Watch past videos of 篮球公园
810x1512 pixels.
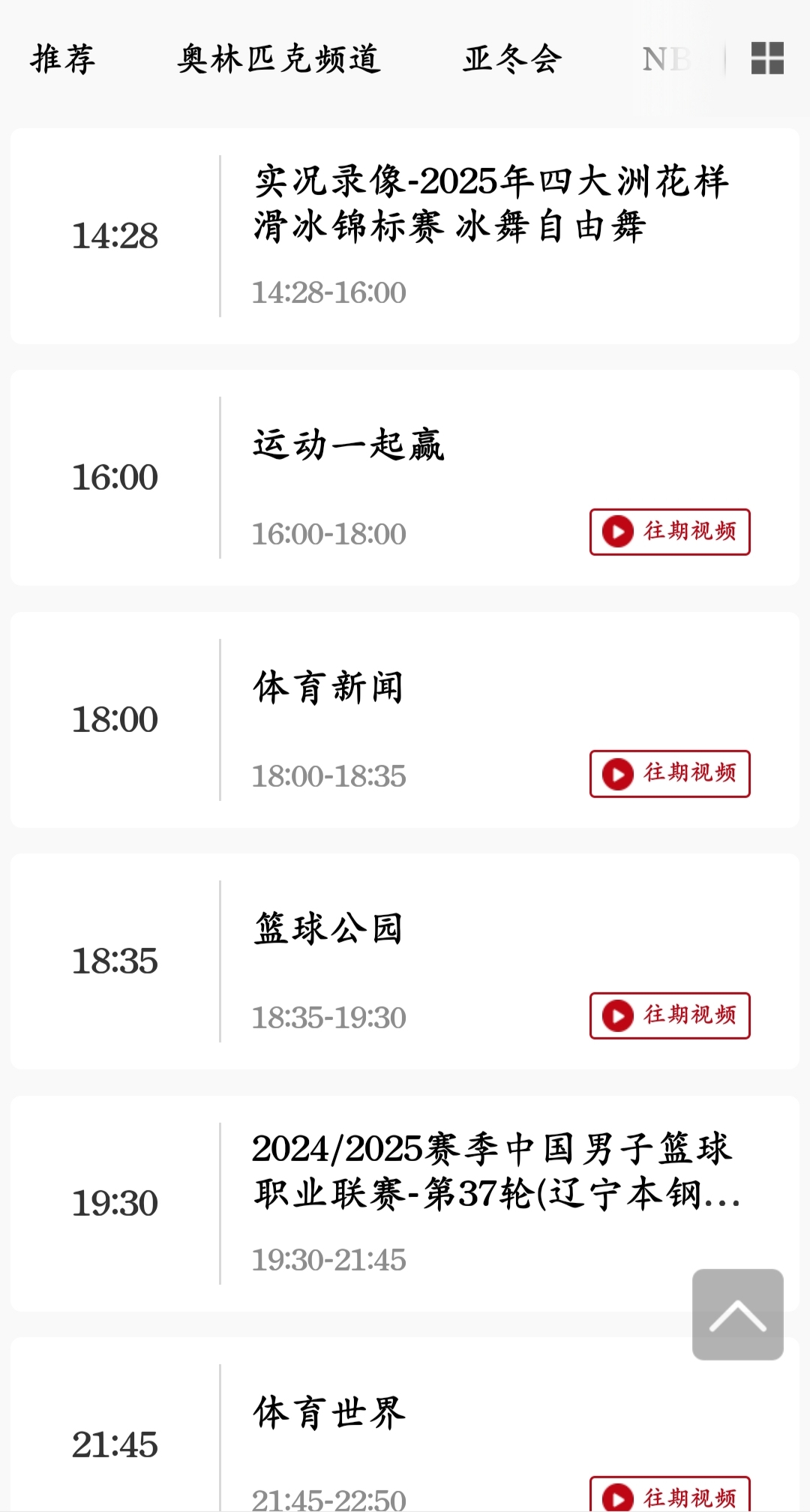tap(670, 1015)
